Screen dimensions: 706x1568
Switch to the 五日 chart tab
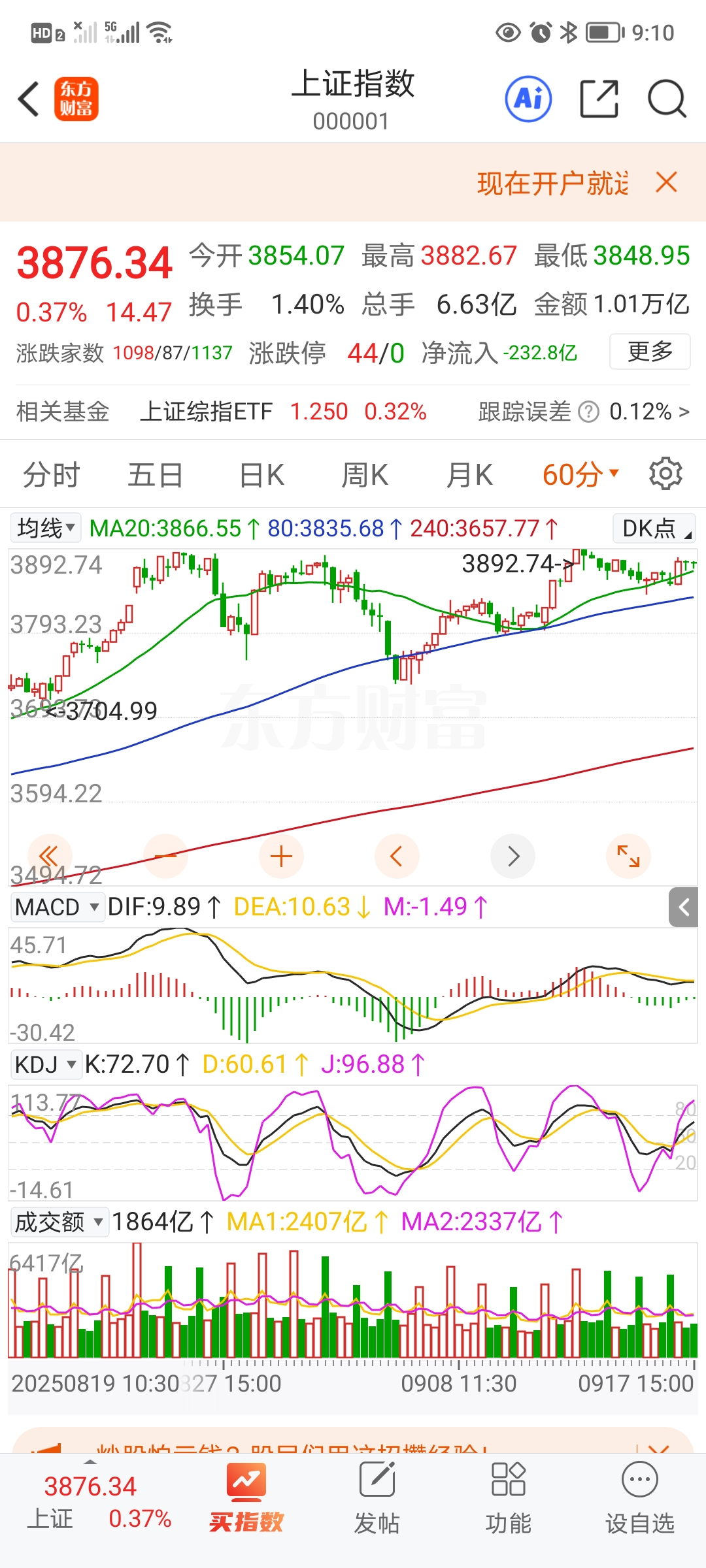click(155, 474)
